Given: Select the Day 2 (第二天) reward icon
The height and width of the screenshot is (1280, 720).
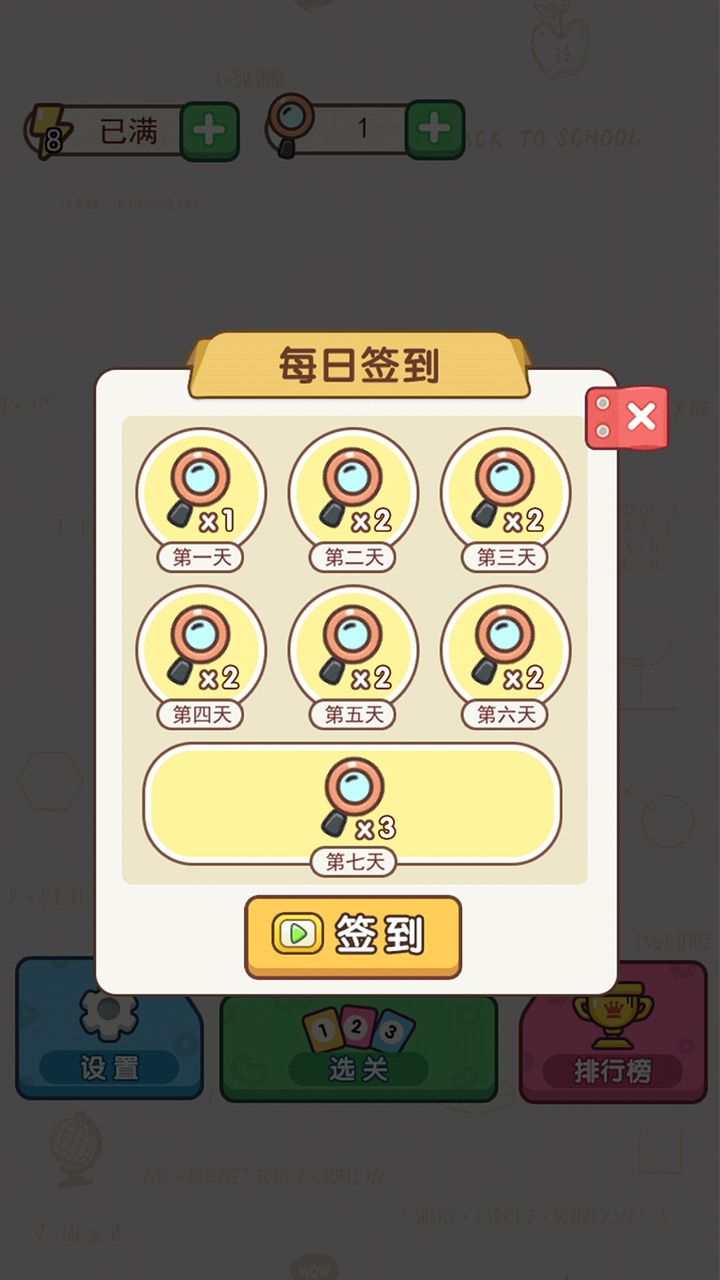Looking at the screenshot, I should pyautogui.click(x=352, y=490).
